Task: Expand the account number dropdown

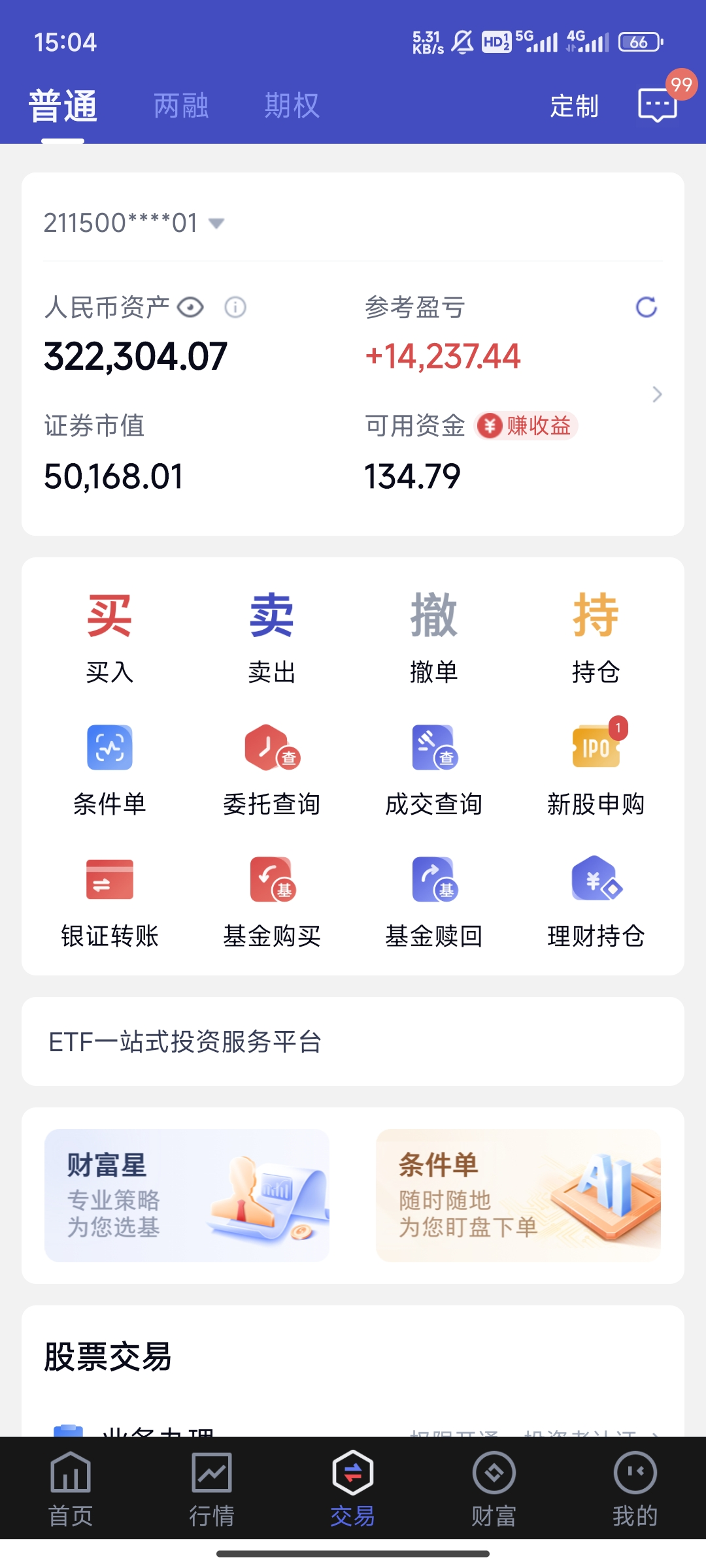Action: click(x=216, y=223)
